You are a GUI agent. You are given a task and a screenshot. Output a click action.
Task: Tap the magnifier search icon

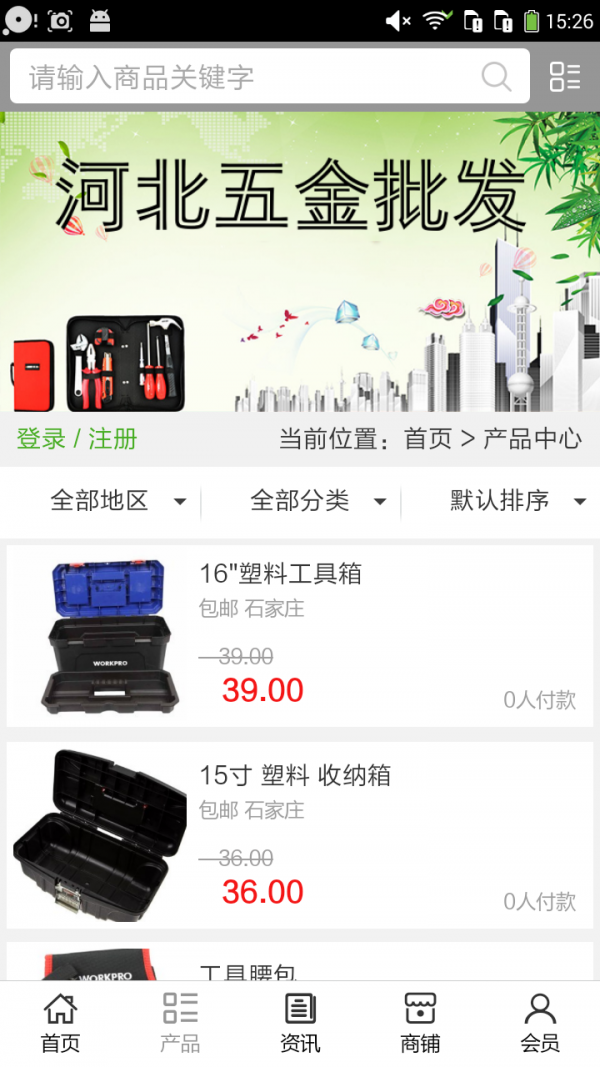pos(496,77)
